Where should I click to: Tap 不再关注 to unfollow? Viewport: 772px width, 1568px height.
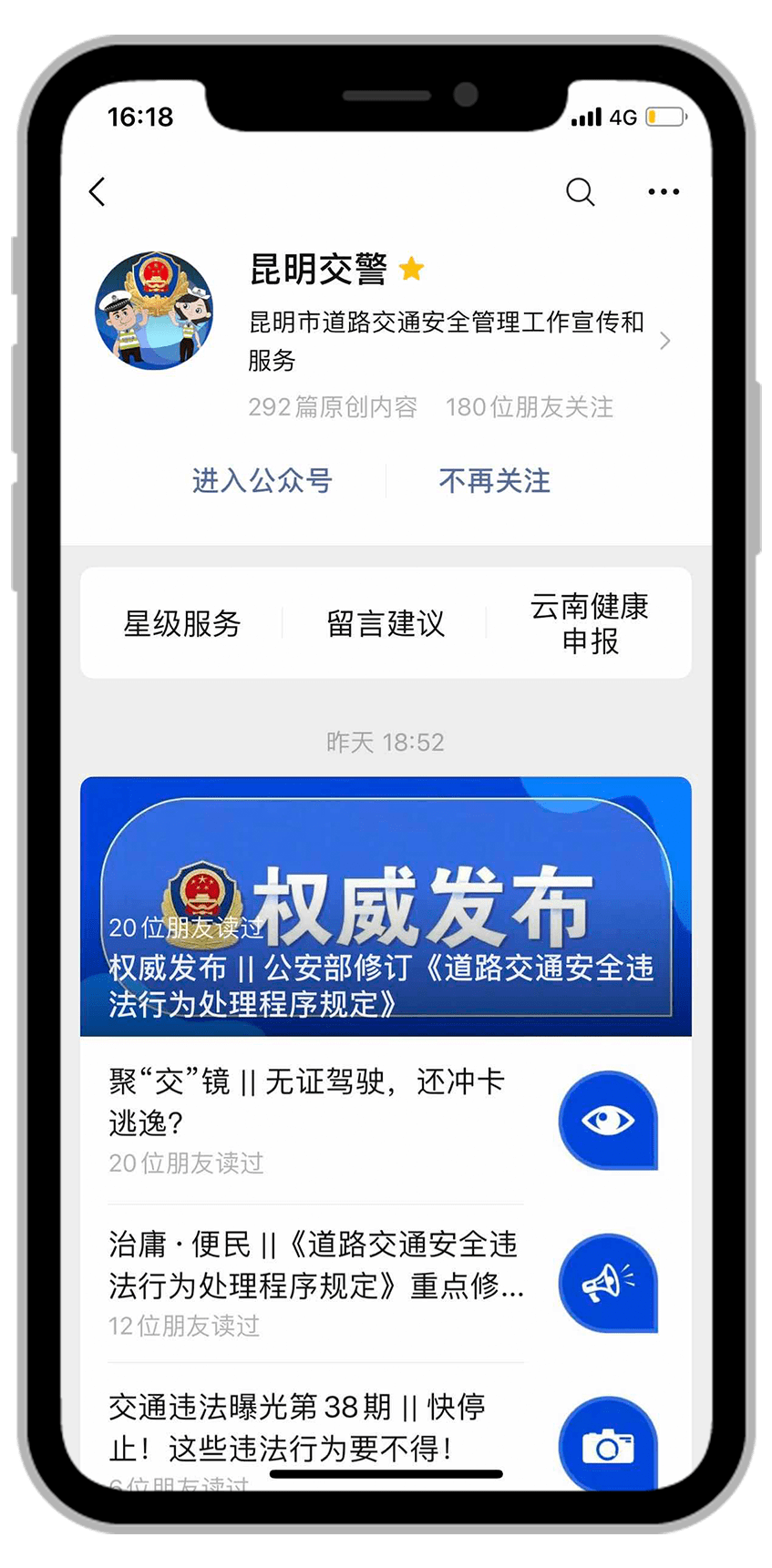coord(495,481)
